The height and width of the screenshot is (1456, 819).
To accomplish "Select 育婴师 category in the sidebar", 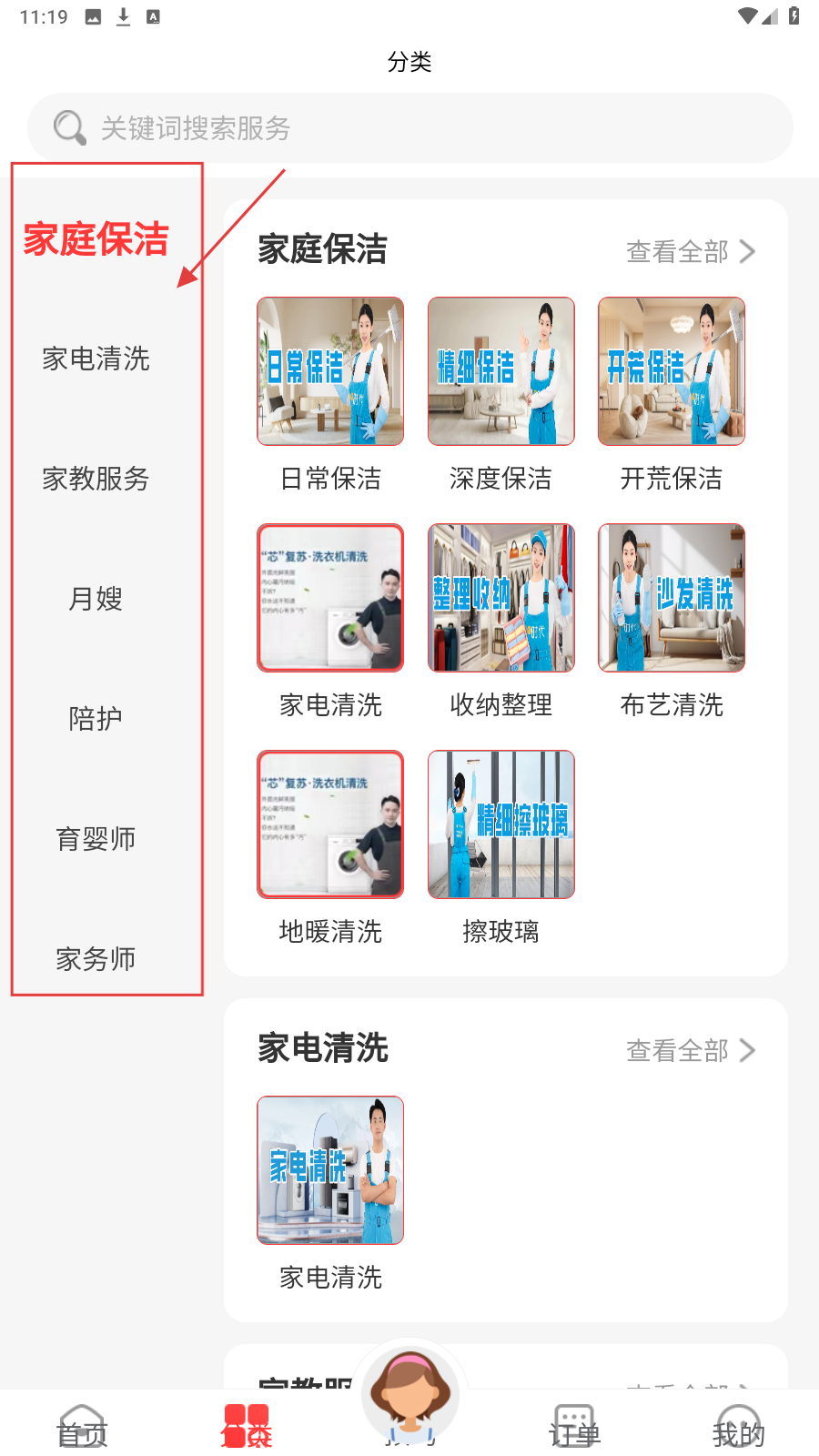I will tap(96, 839).
